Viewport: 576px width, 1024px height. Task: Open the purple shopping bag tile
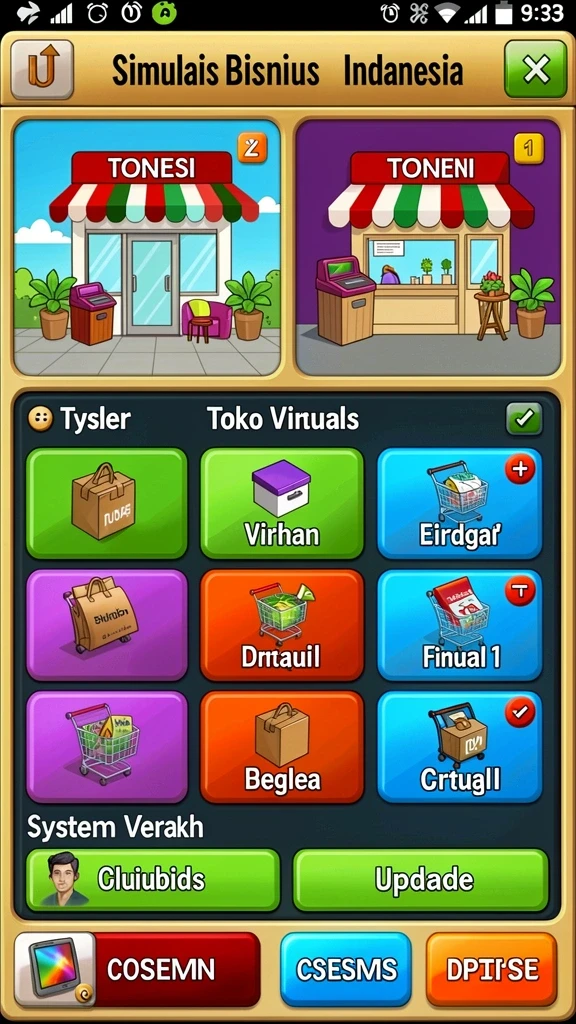(x=106, y=625)
